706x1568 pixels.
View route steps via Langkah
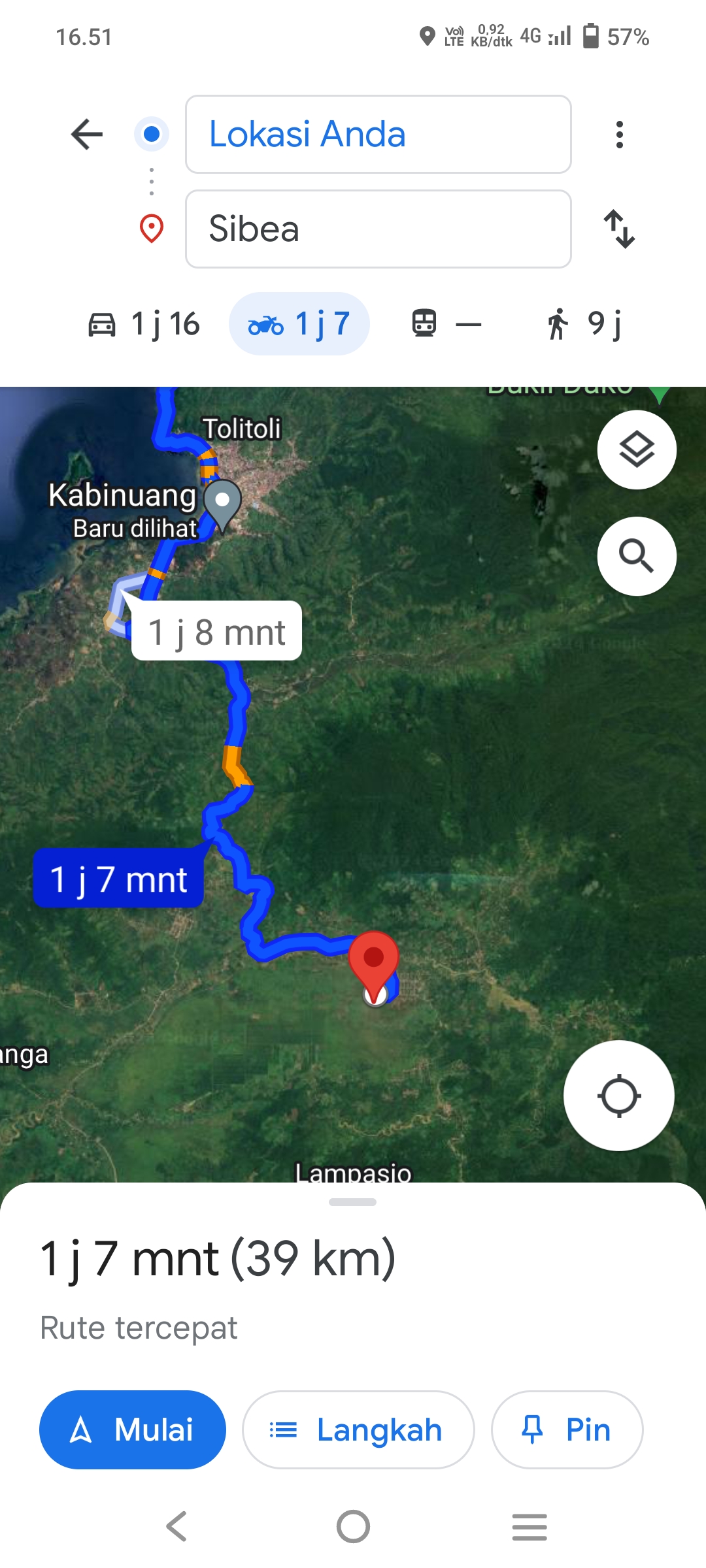(x=358, y=1429)
